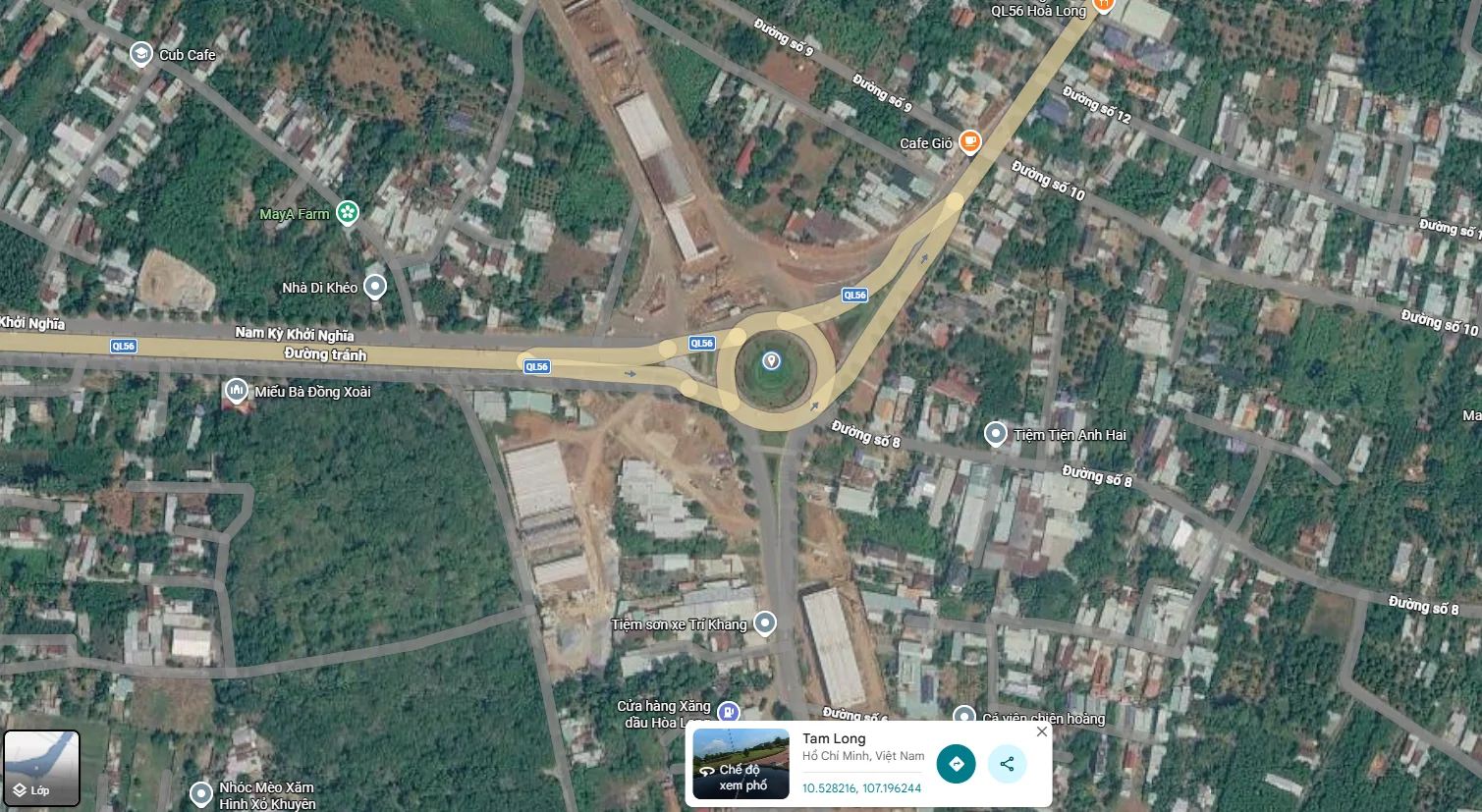Screen dimensions: 1482x812
Task: Close the Tam Long info card
Action: 1042,731
